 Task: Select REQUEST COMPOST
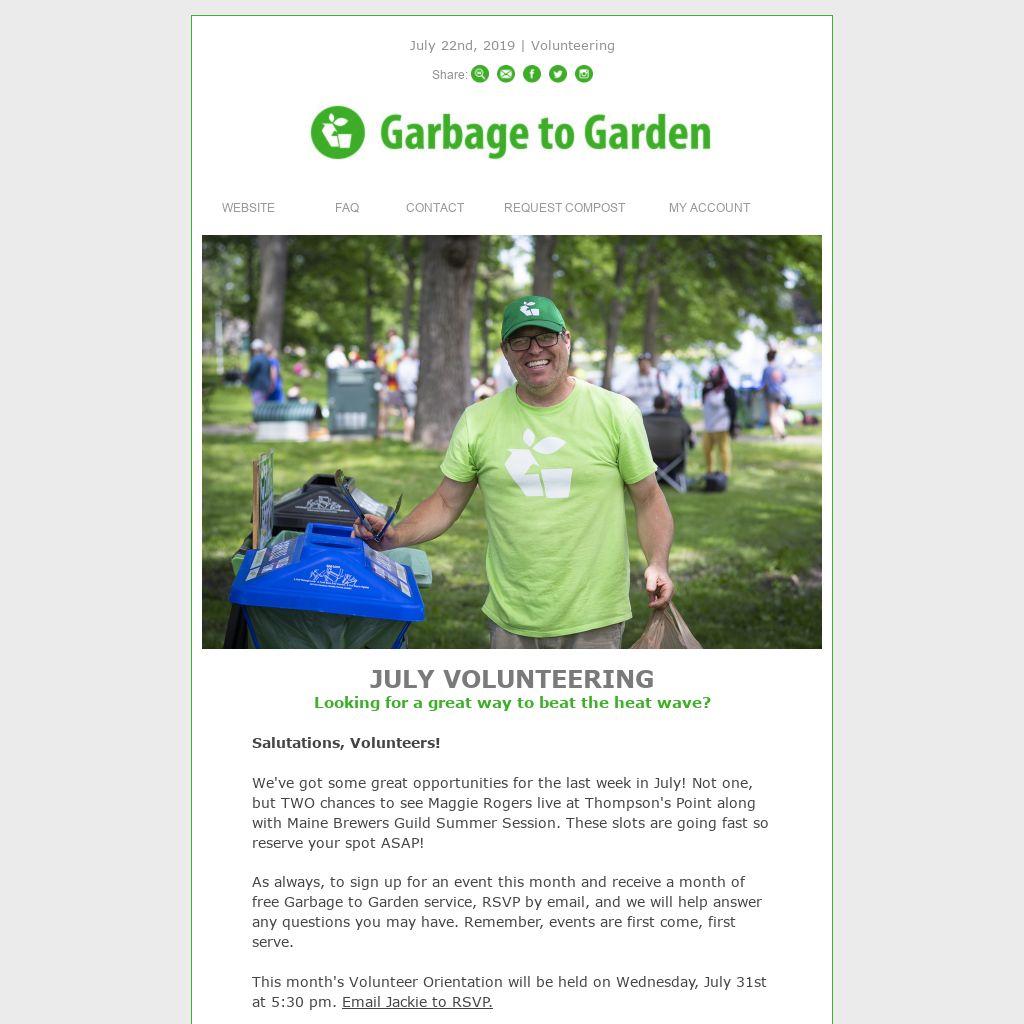(x=564, y=208)
